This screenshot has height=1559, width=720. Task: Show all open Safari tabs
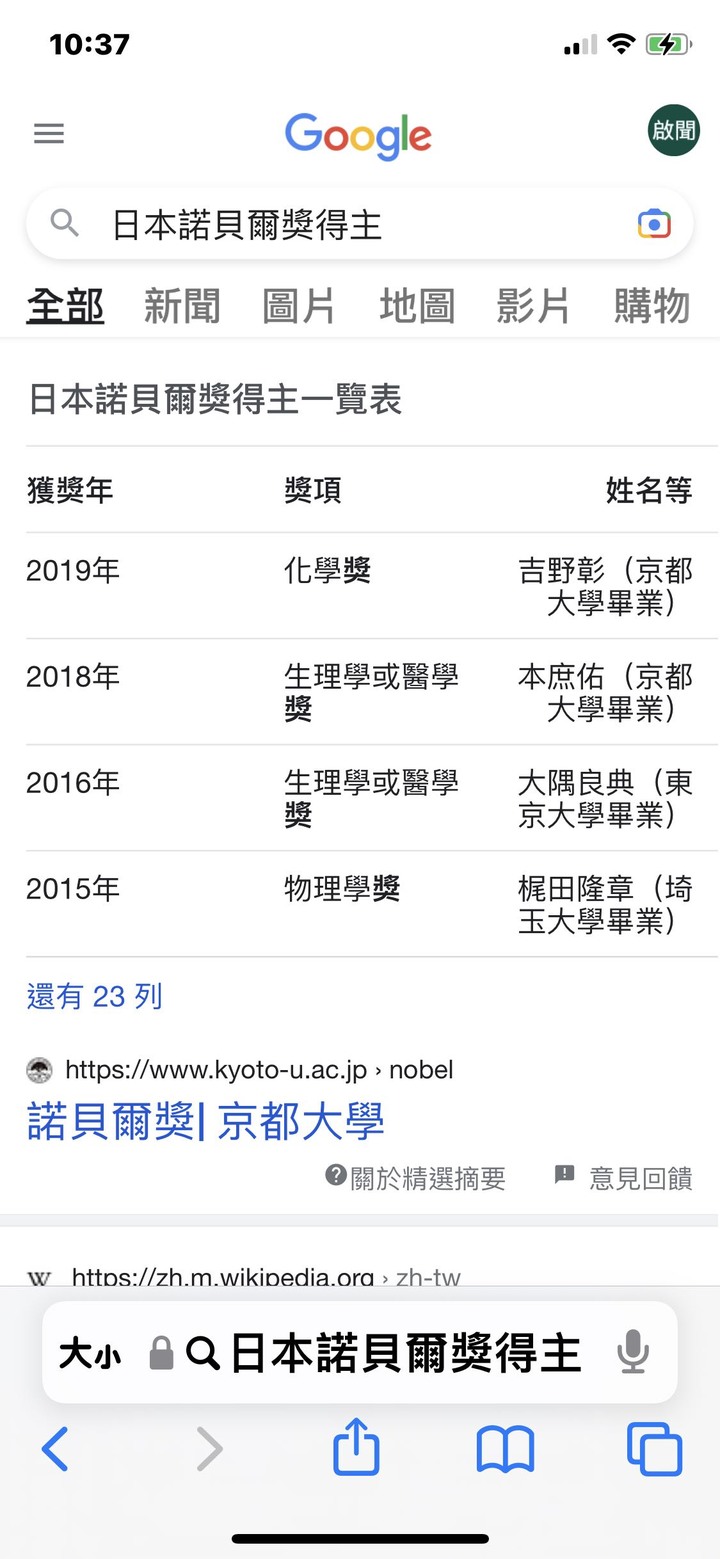pyautogui.click(x=654, y=1449)
